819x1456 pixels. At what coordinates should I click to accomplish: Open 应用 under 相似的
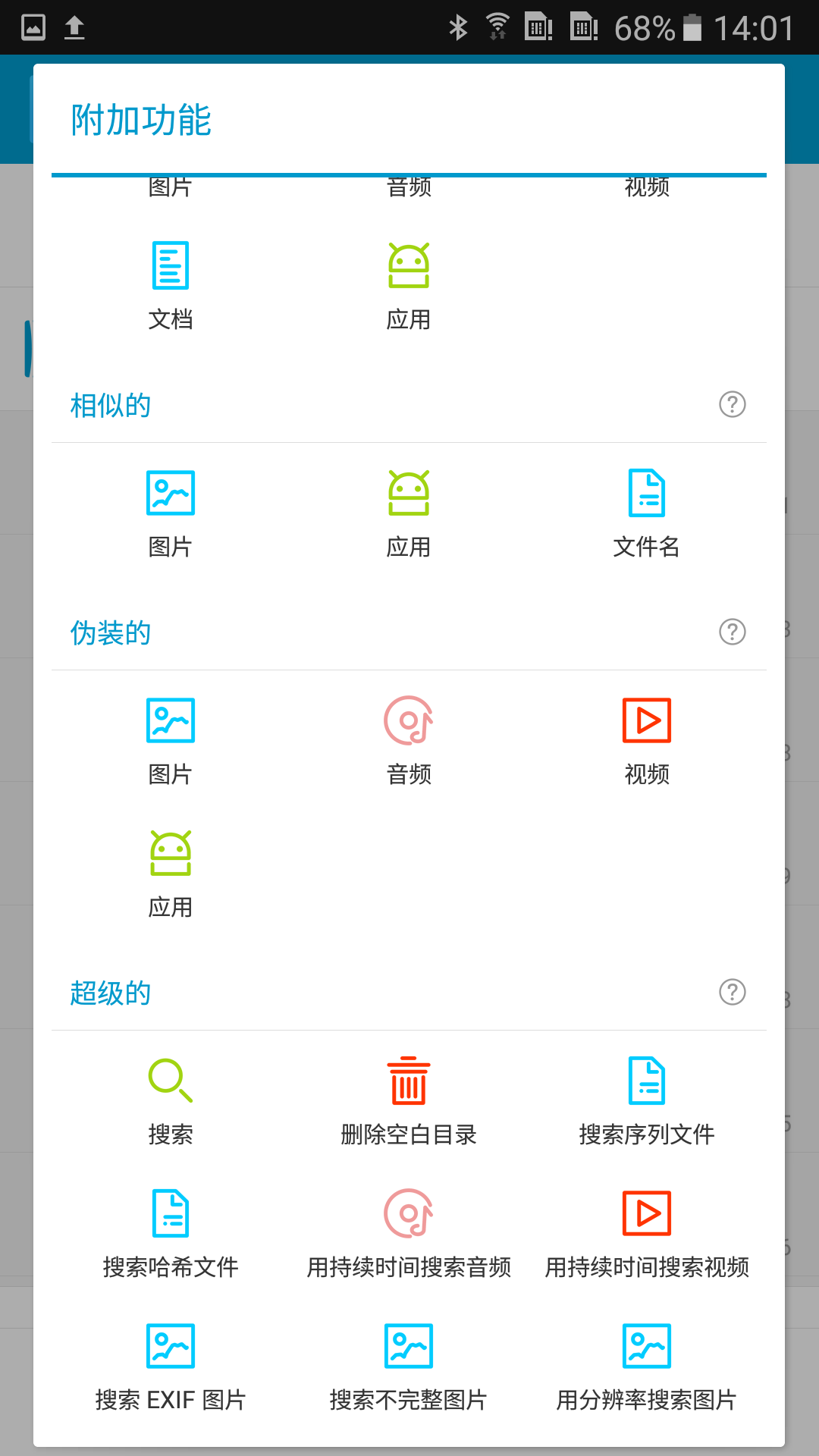point(409,512)
